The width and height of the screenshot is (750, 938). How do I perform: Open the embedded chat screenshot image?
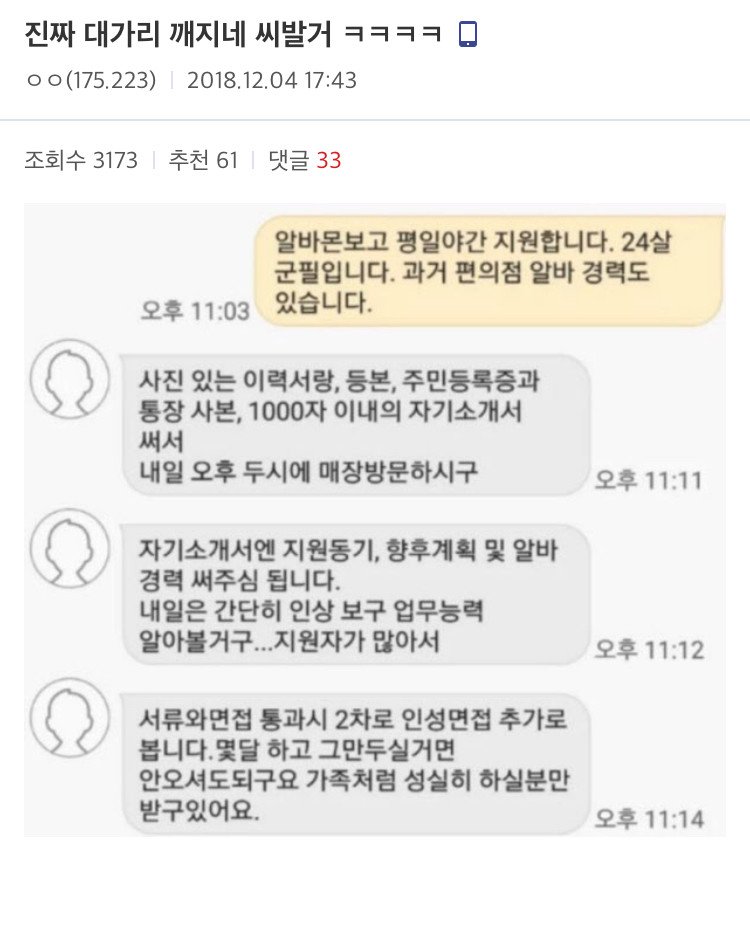[375, 520]
